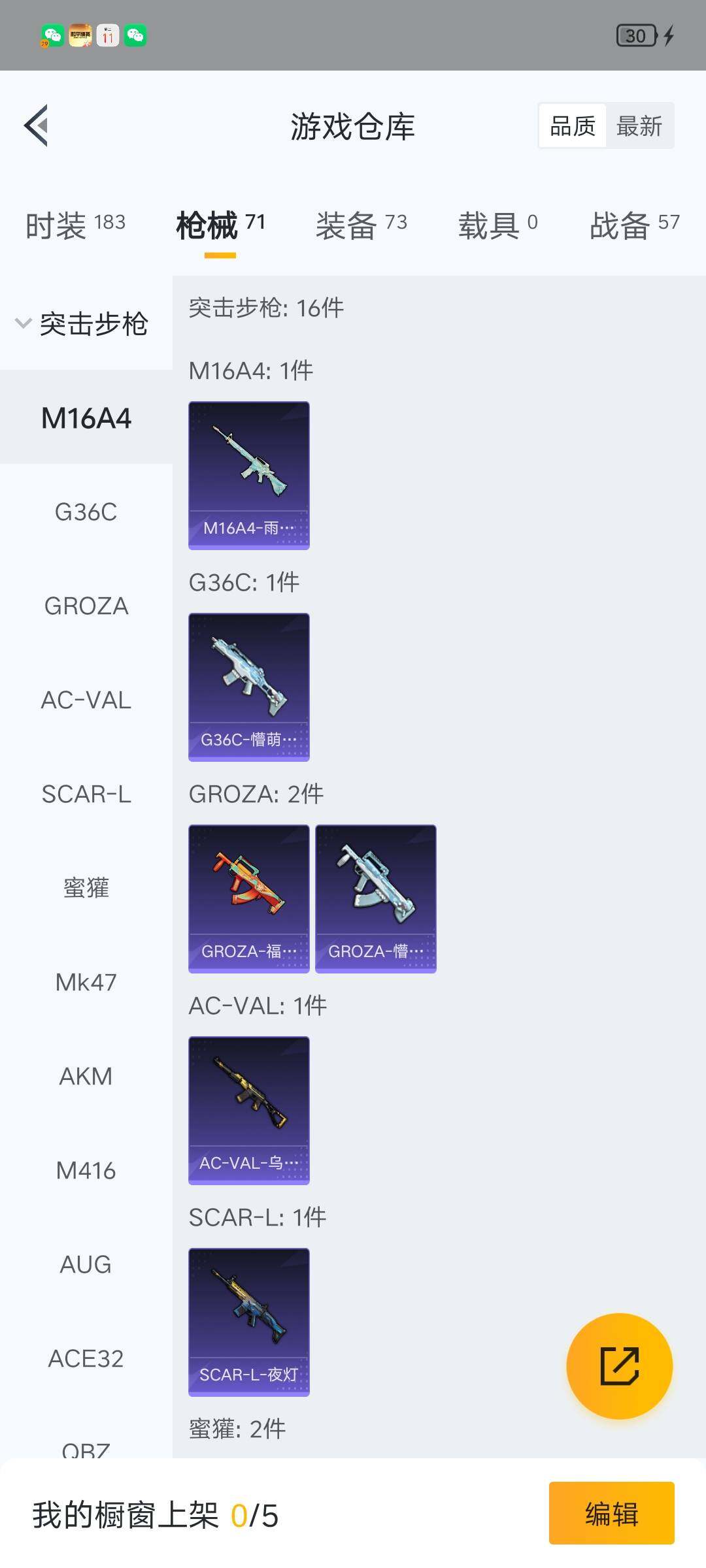This screenshot has width=706, height=1568.
Task: Select GROZA in the side list
Action: pos(86,606)
